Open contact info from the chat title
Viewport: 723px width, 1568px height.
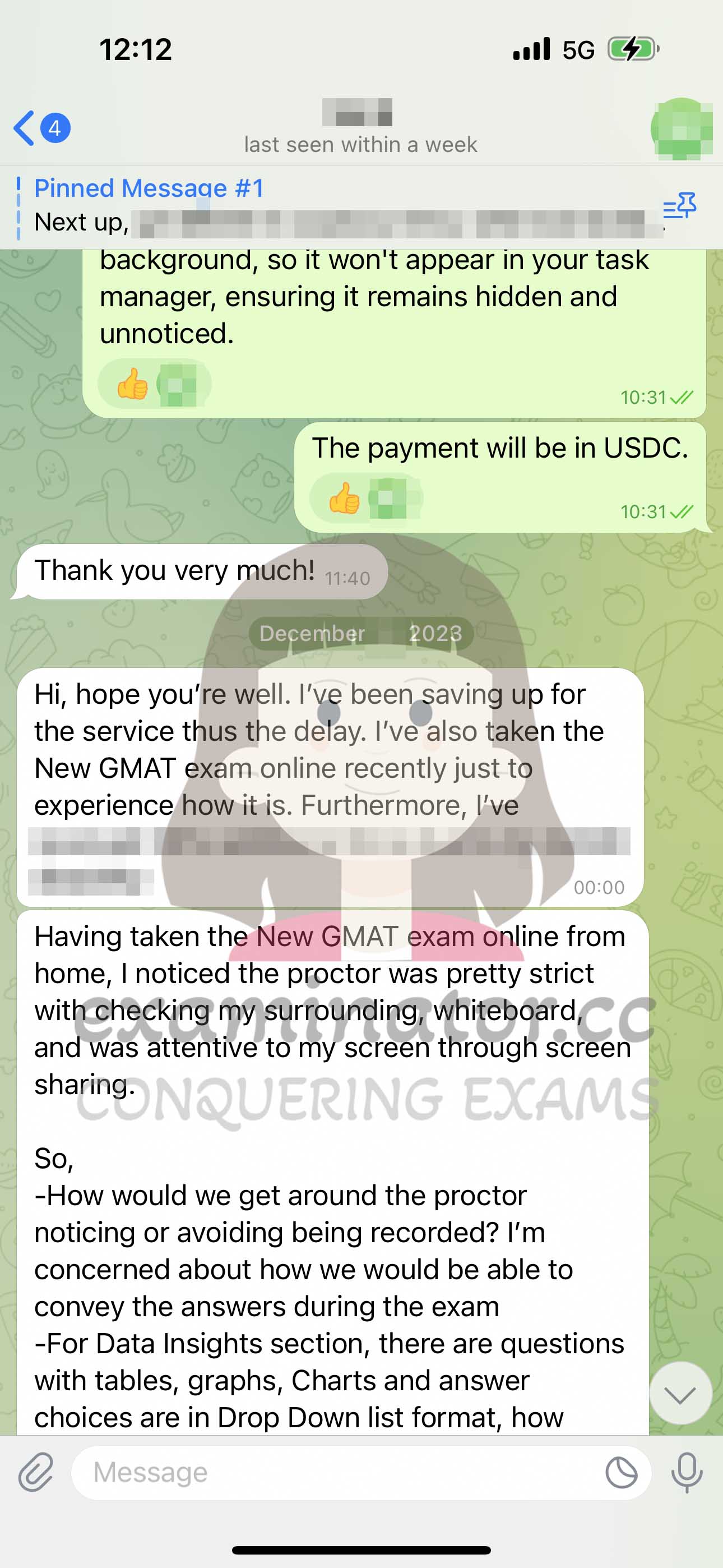click(x=360, y=127)
